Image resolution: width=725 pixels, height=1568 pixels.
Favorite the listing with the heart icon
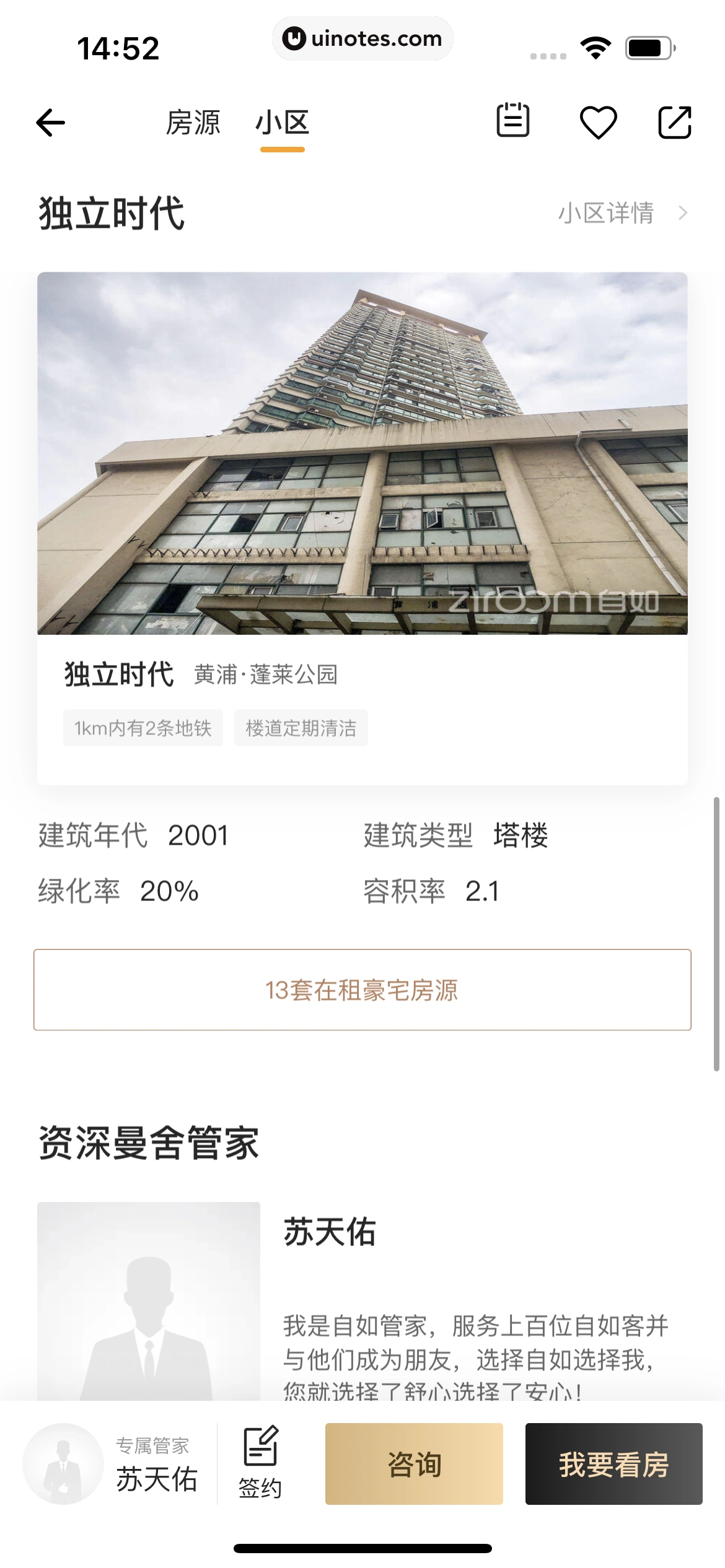597,123
